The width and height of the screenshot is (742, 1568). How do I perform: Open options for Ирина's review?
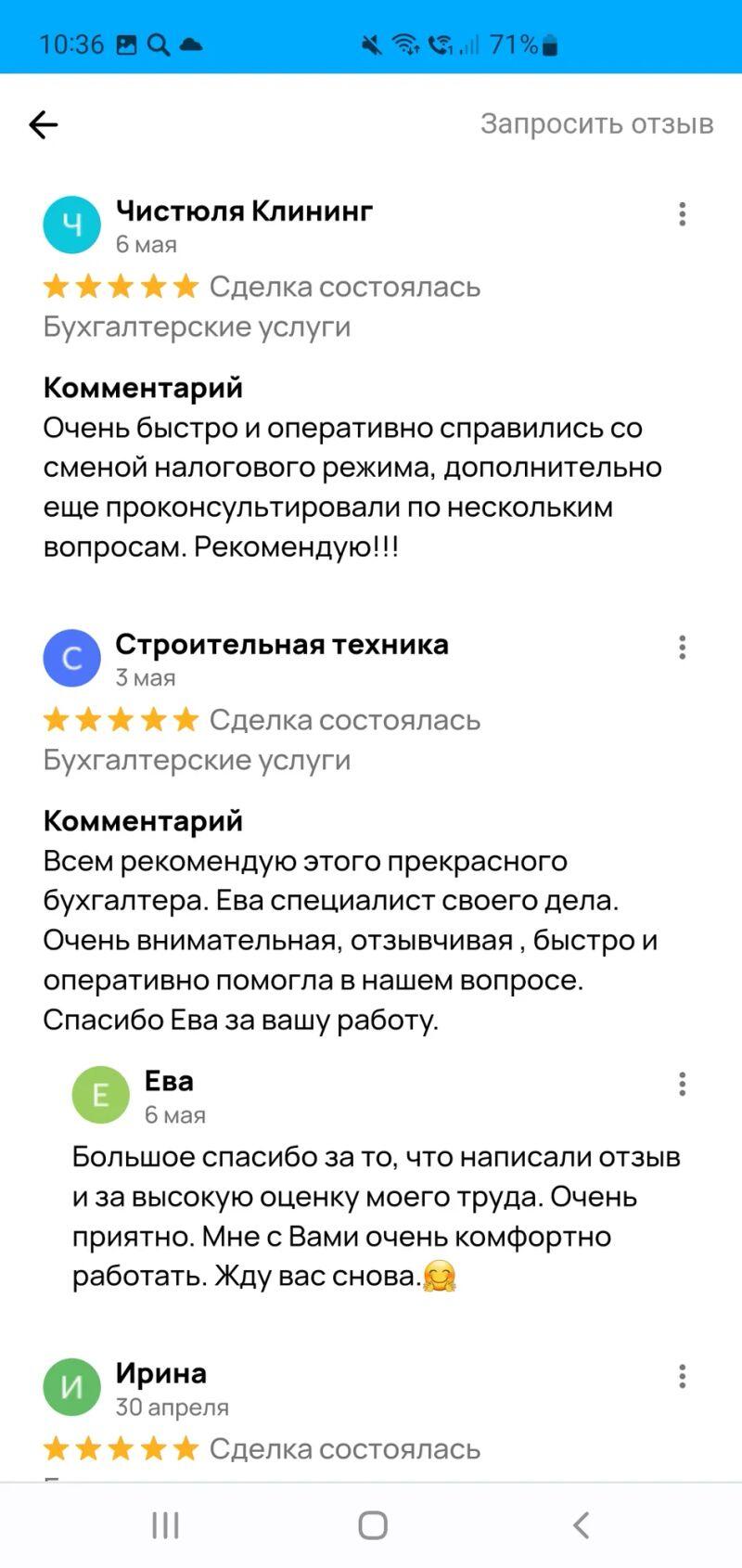tap(682, 1376)
